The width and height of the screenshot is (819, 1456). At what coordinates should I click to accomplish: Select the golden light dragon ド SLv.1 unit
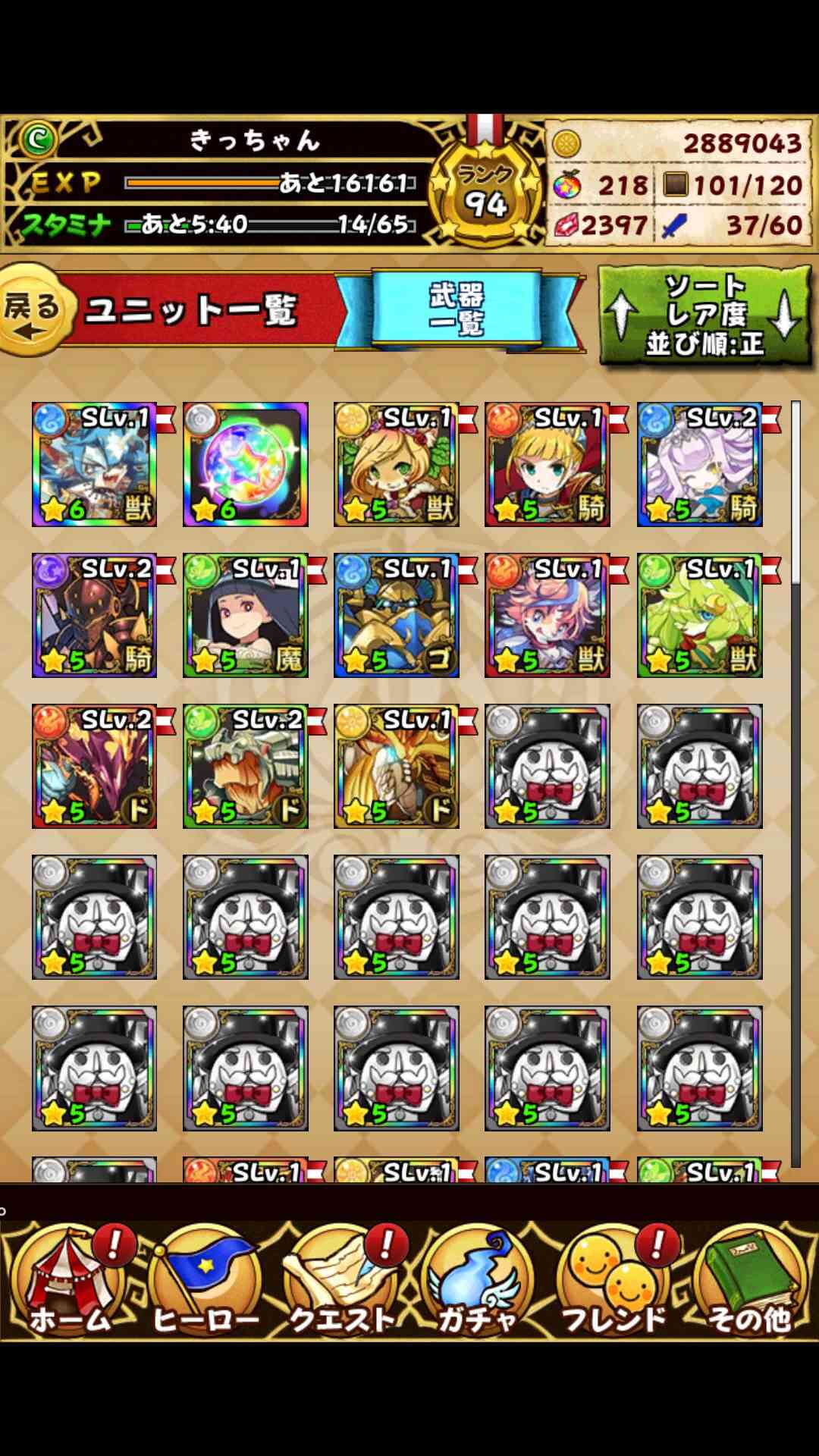click(396, 766)
